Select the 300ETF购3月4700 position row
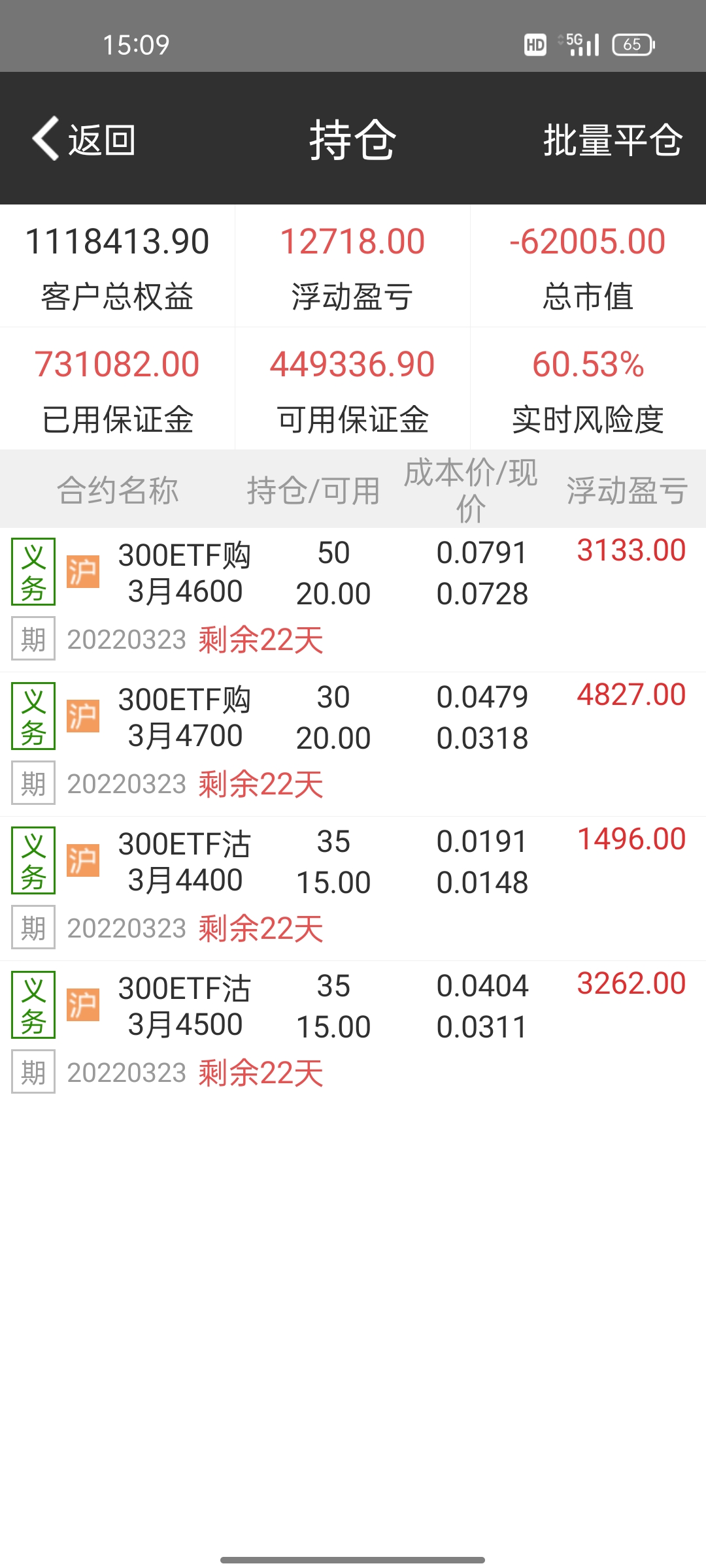 pos(185,718)
